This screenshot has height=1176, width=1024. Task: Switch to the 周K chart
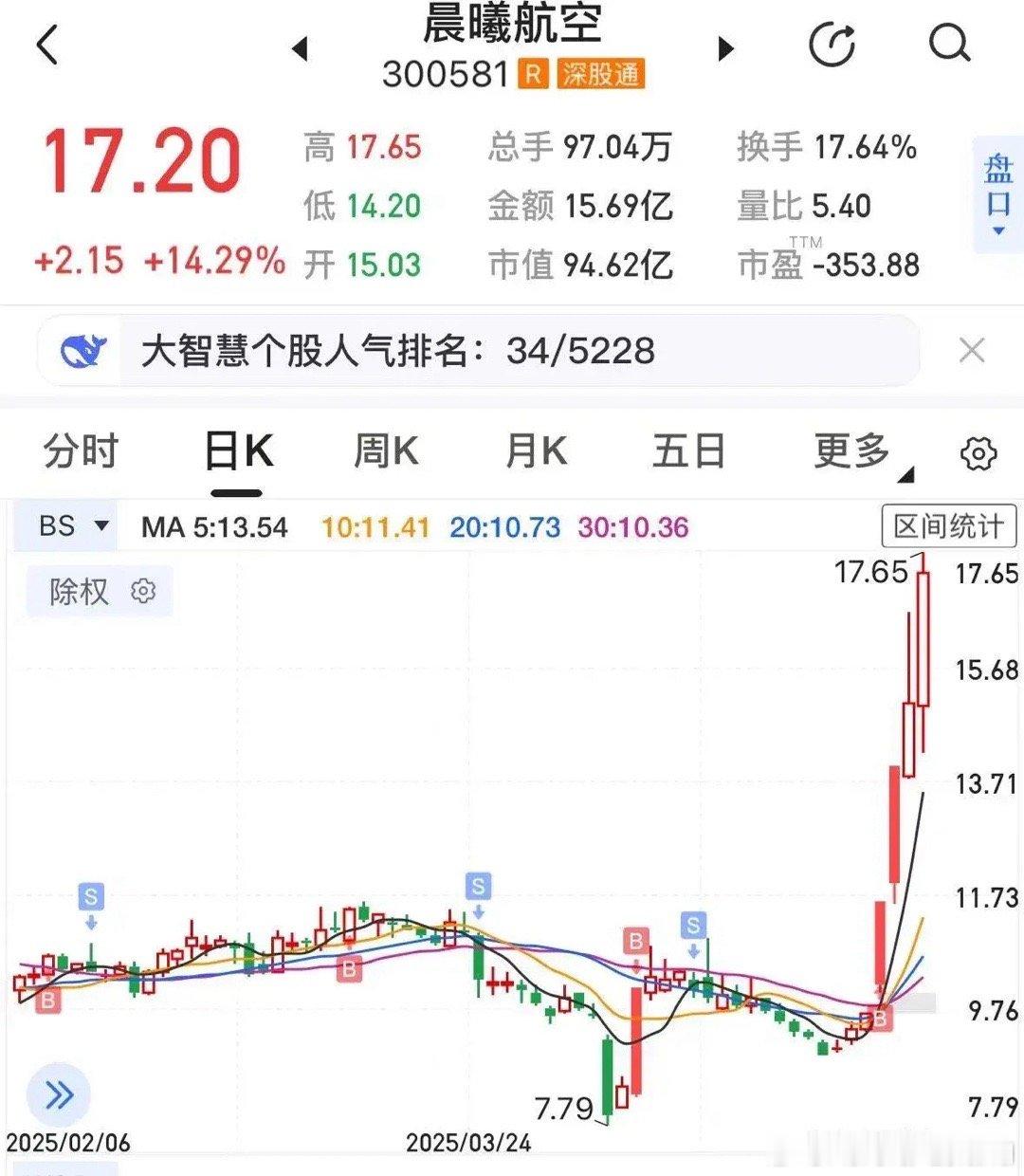(386, 451)
